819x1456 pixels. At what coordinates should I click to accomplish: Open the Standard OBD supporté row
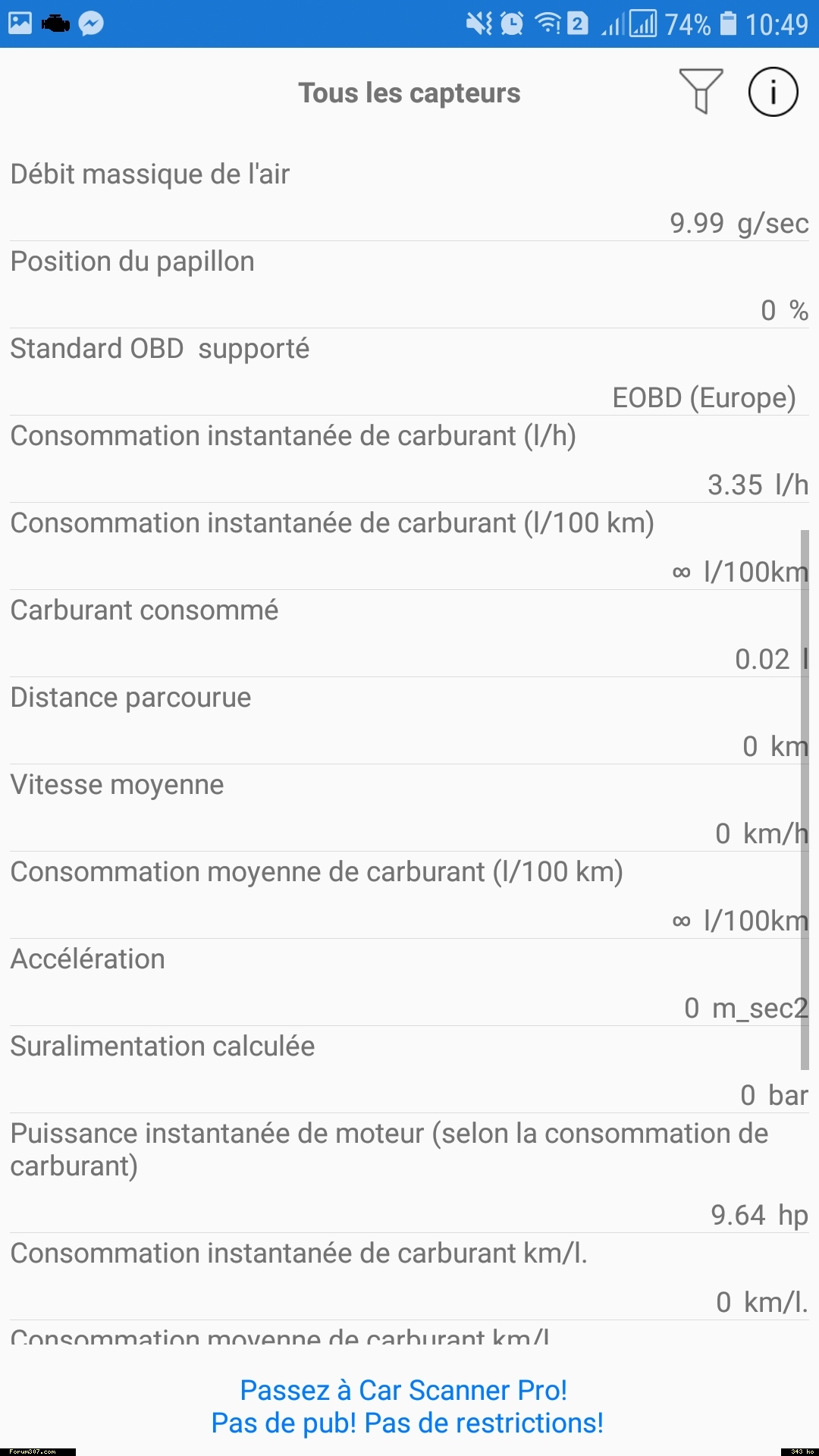409,372
